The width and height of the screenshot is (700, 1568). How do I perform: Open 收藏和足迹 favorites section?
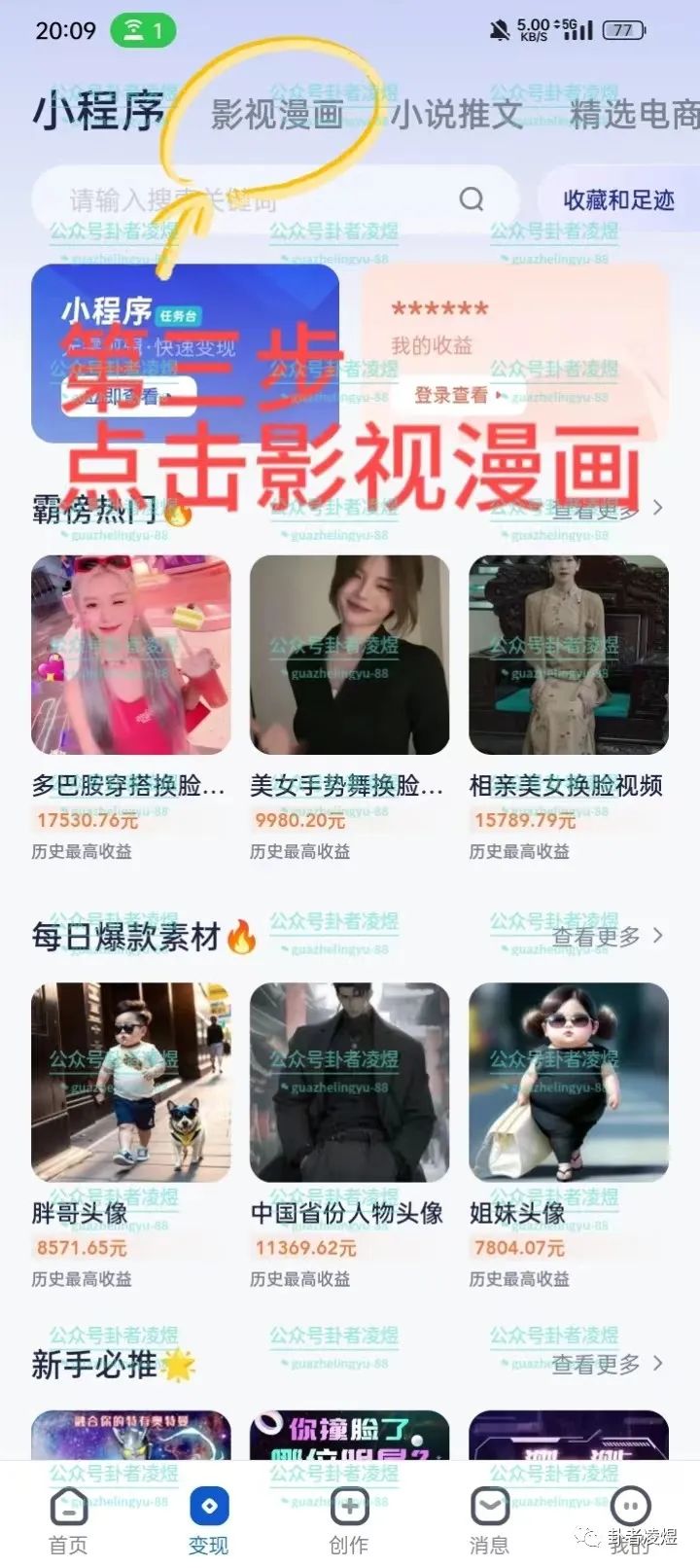618,199
